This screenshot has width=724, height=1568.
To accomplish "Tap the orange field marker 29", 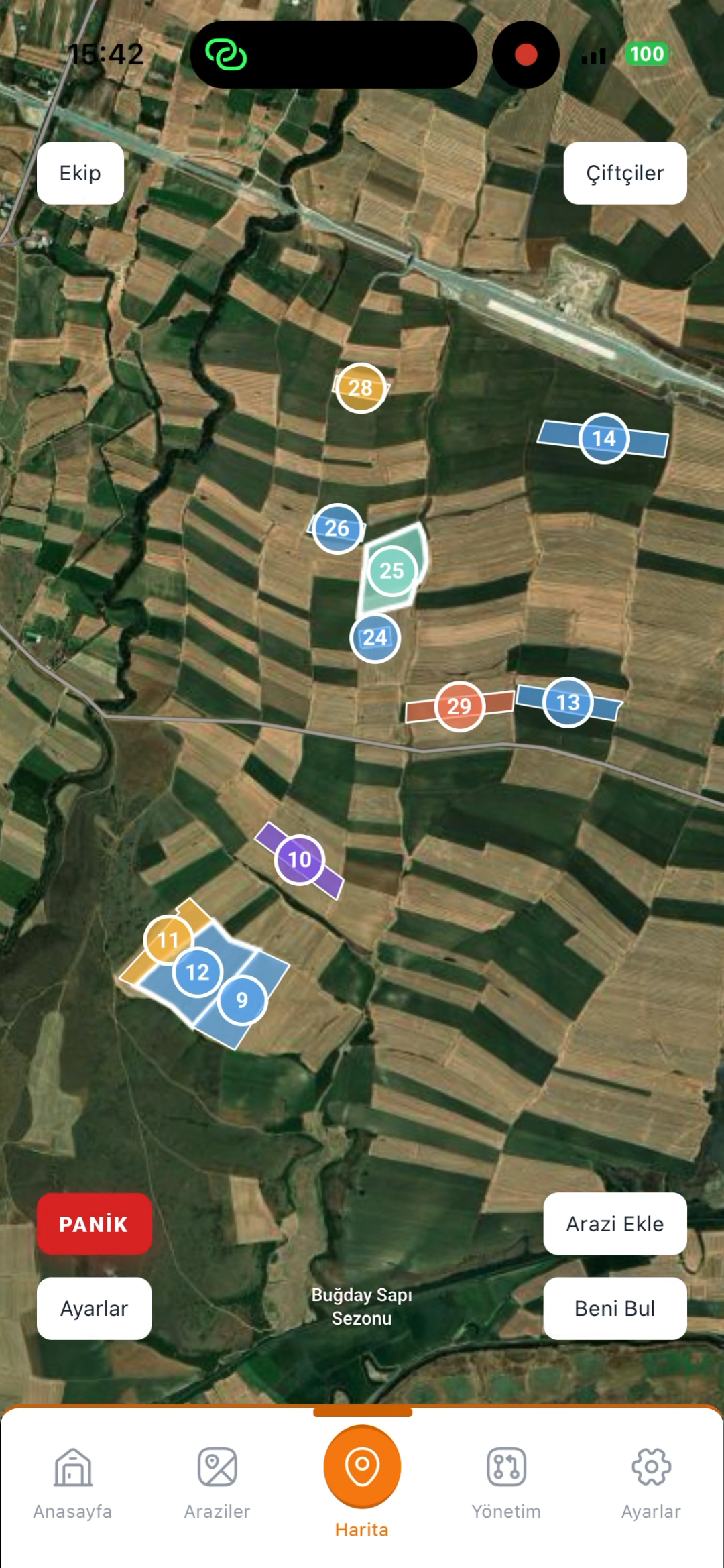I will [x=459, y=706].
